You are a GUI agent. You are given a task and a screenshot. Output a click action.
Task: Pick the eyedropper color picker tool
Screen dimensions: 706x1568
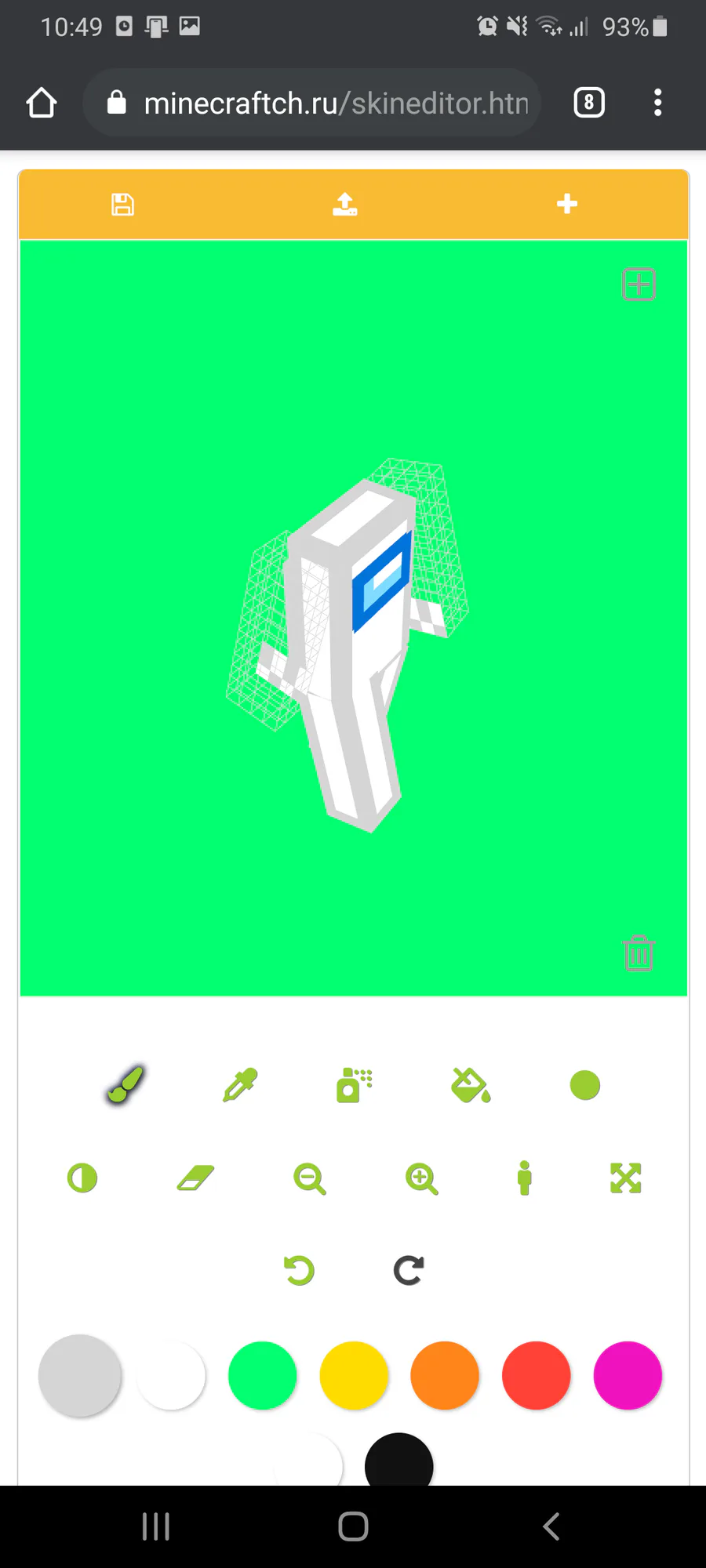[240, 1085]
